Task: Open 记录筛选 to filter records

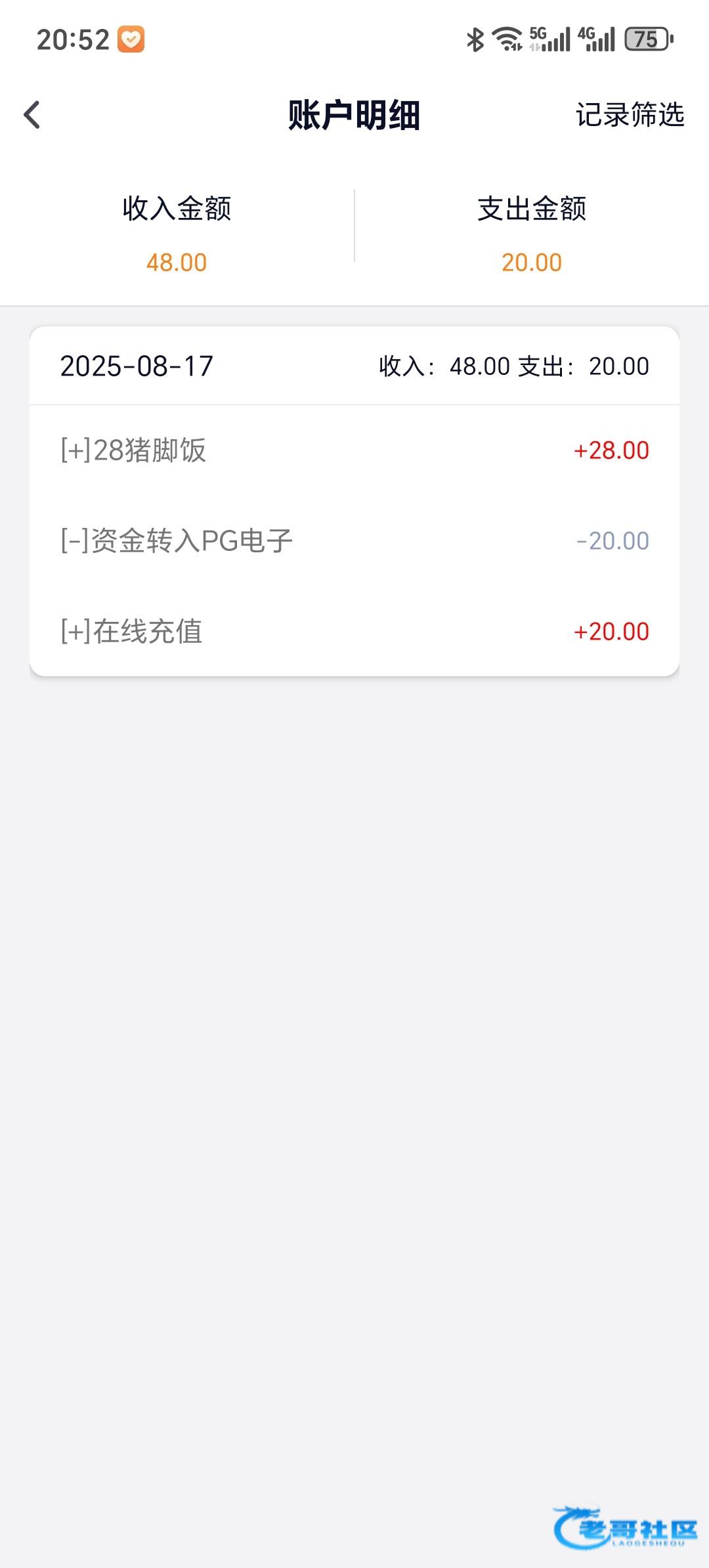Action: [630, 115]
